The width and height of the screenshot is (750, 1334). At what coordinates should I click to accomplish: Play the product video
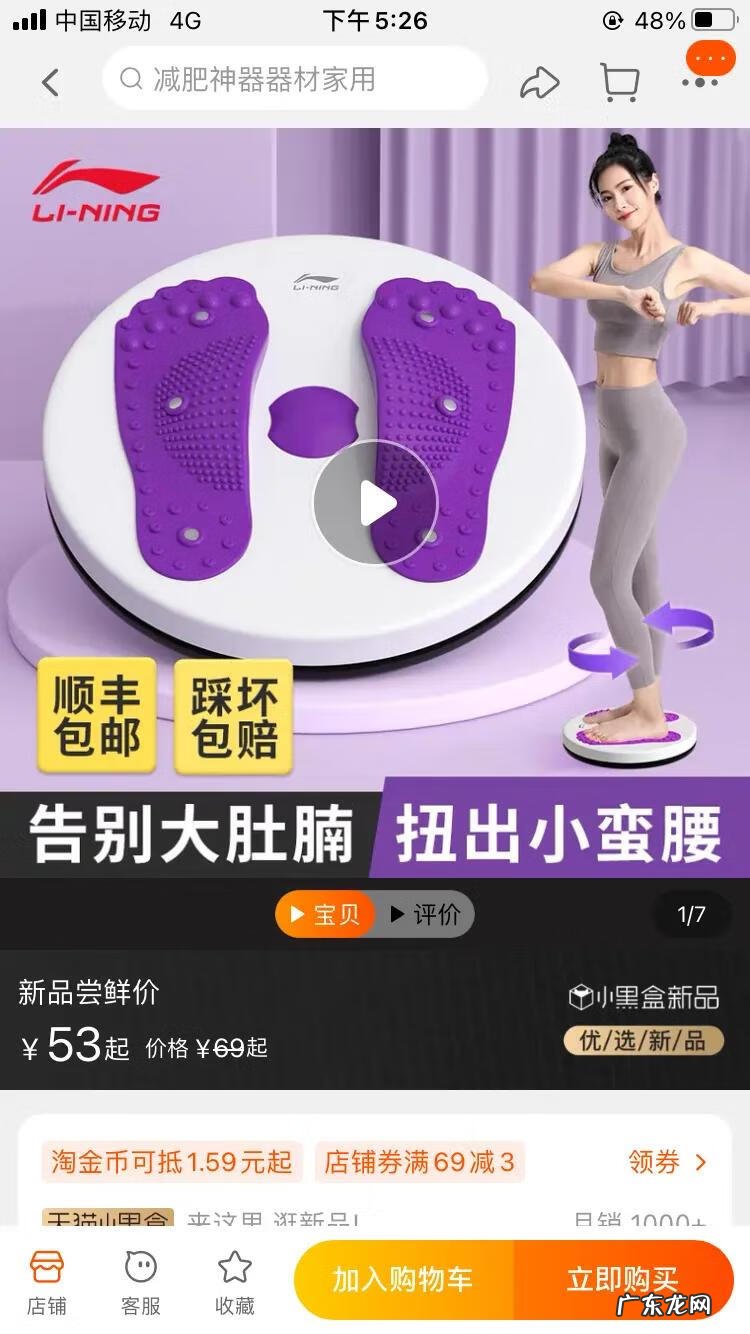(x=375, y=503)
